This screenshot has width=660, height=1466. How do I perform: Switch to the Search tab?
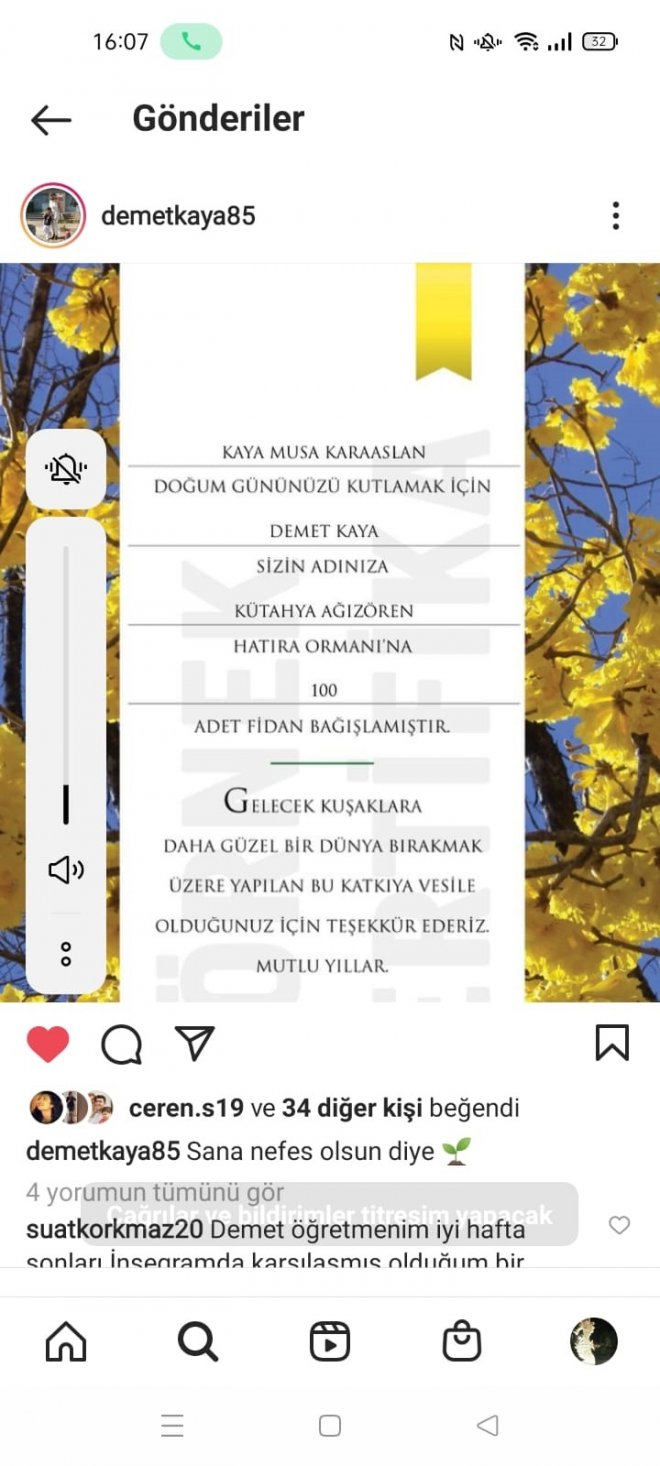coord(197,1342)
